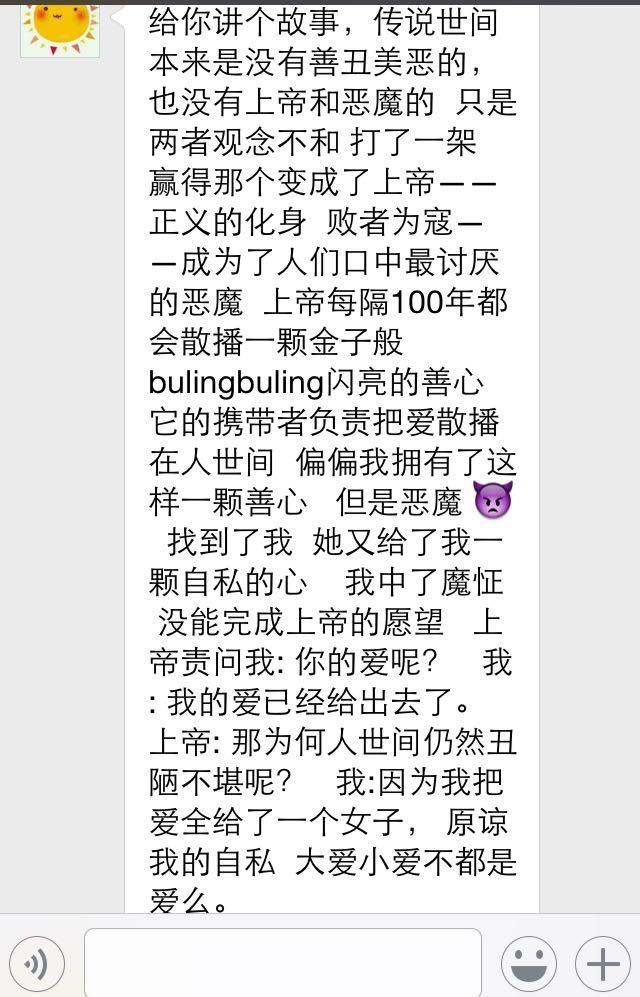Switch to voice message input
This screenshot has width=640, height=997.
[x=37, y=964]
